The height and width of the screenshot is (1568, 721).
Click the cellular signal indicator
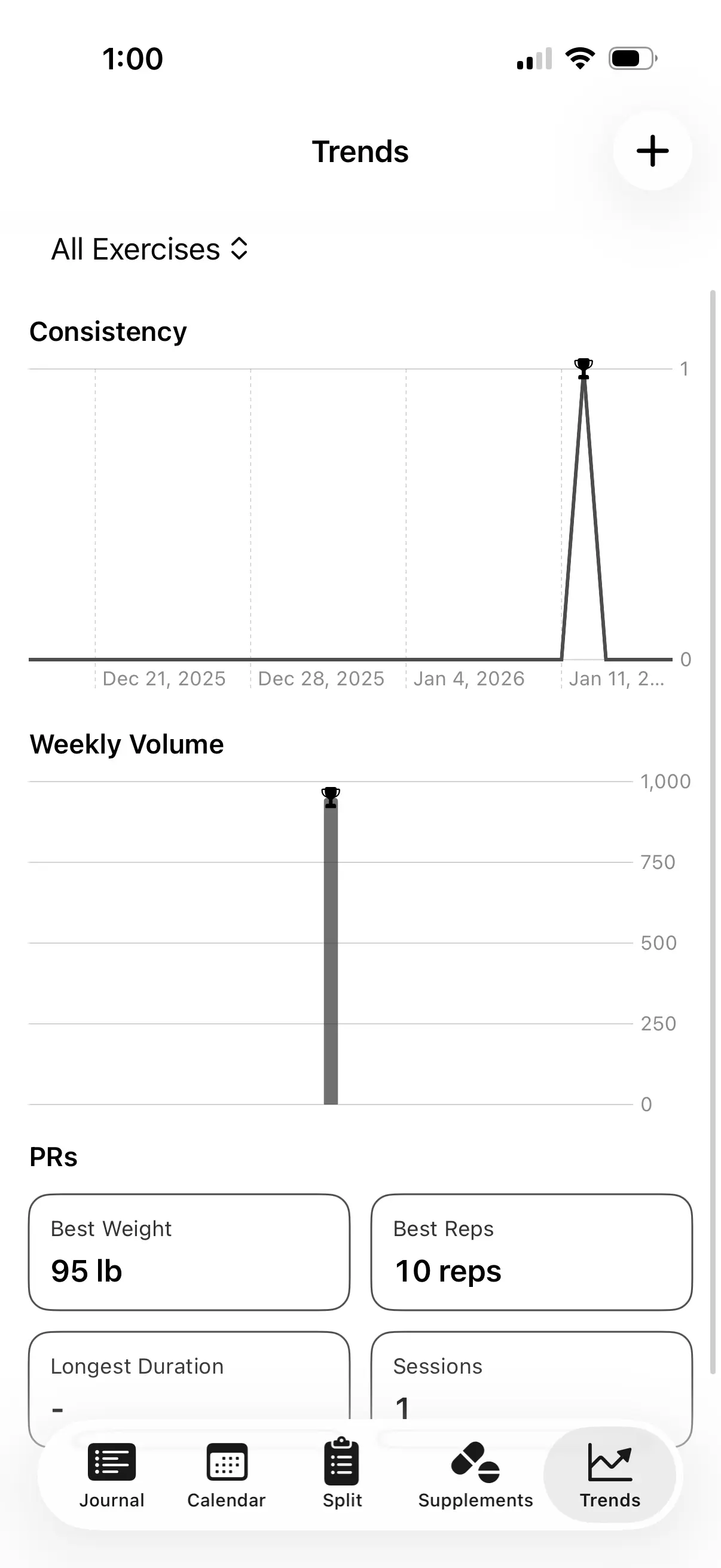click(533, 58)
